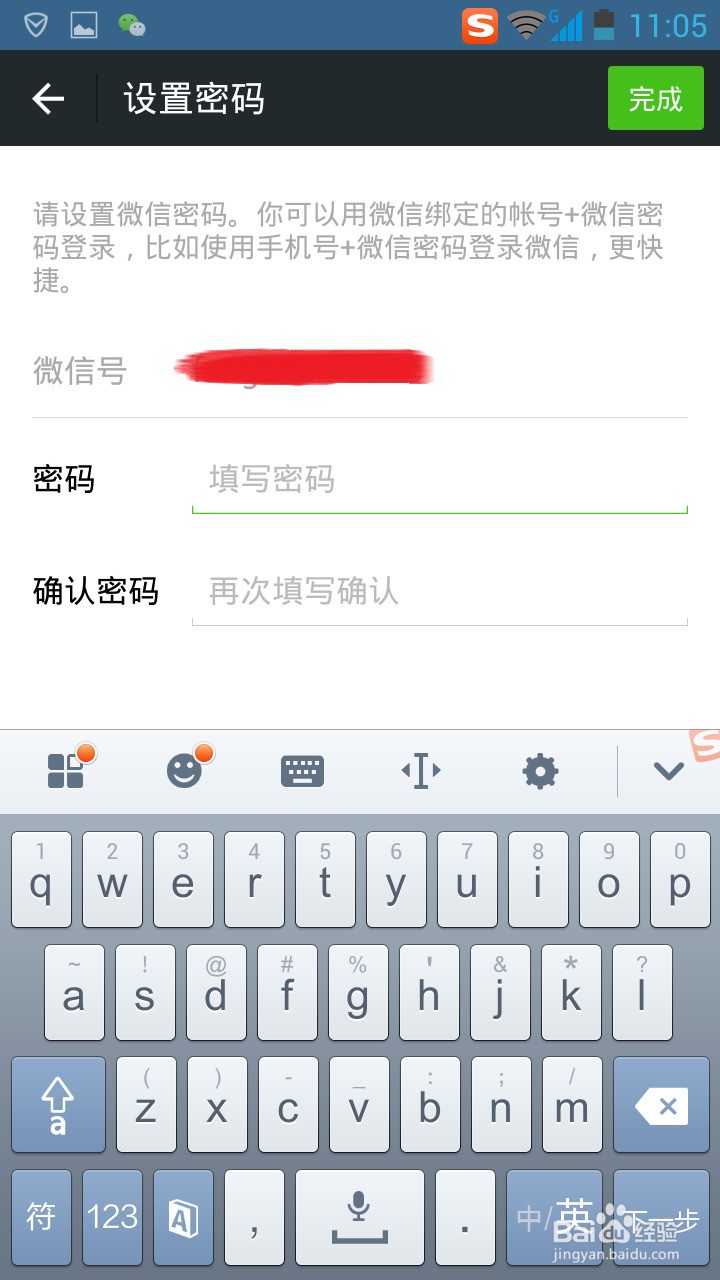Collapse the keyboard with the chevron

(668, 771)
